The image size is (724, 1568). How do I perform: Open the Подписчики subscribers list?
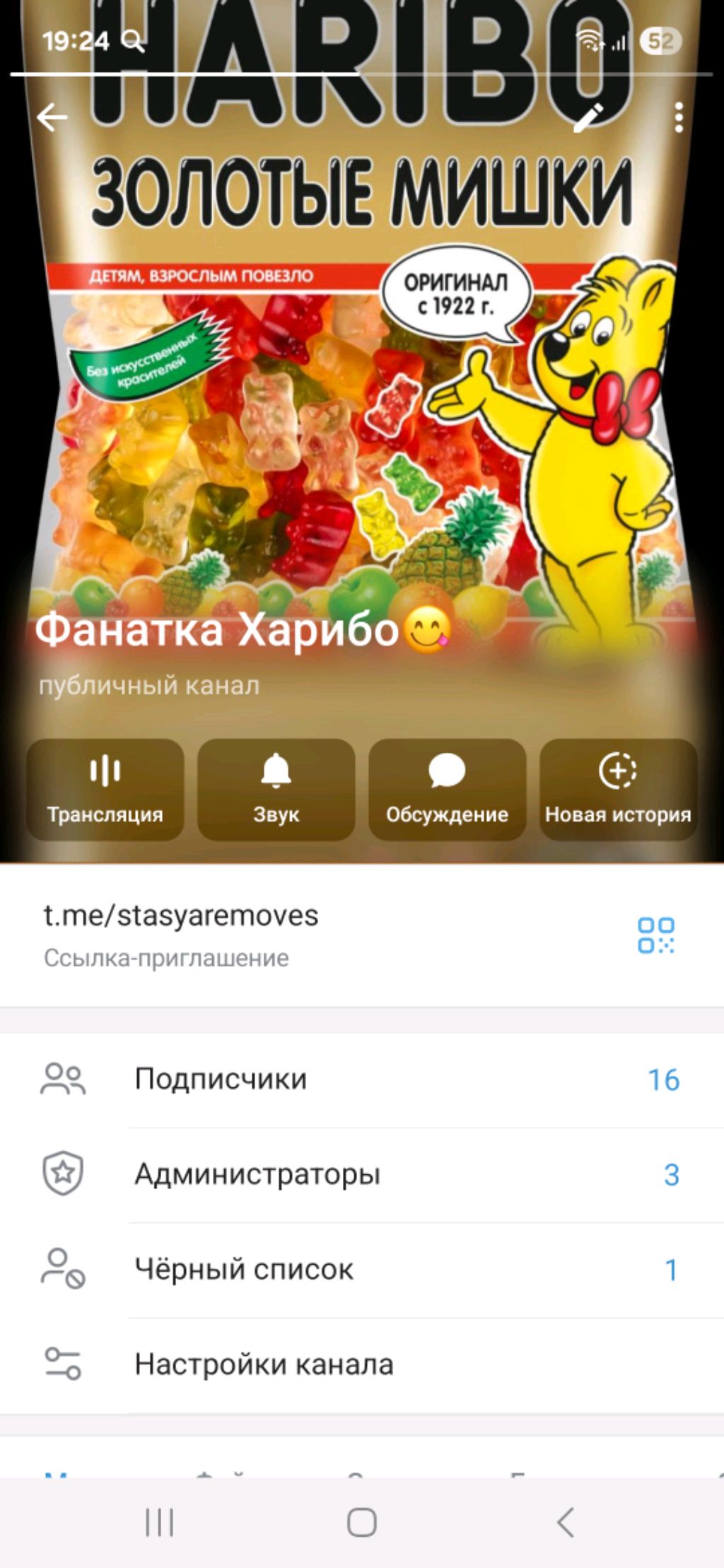(x=361, y=1080)
